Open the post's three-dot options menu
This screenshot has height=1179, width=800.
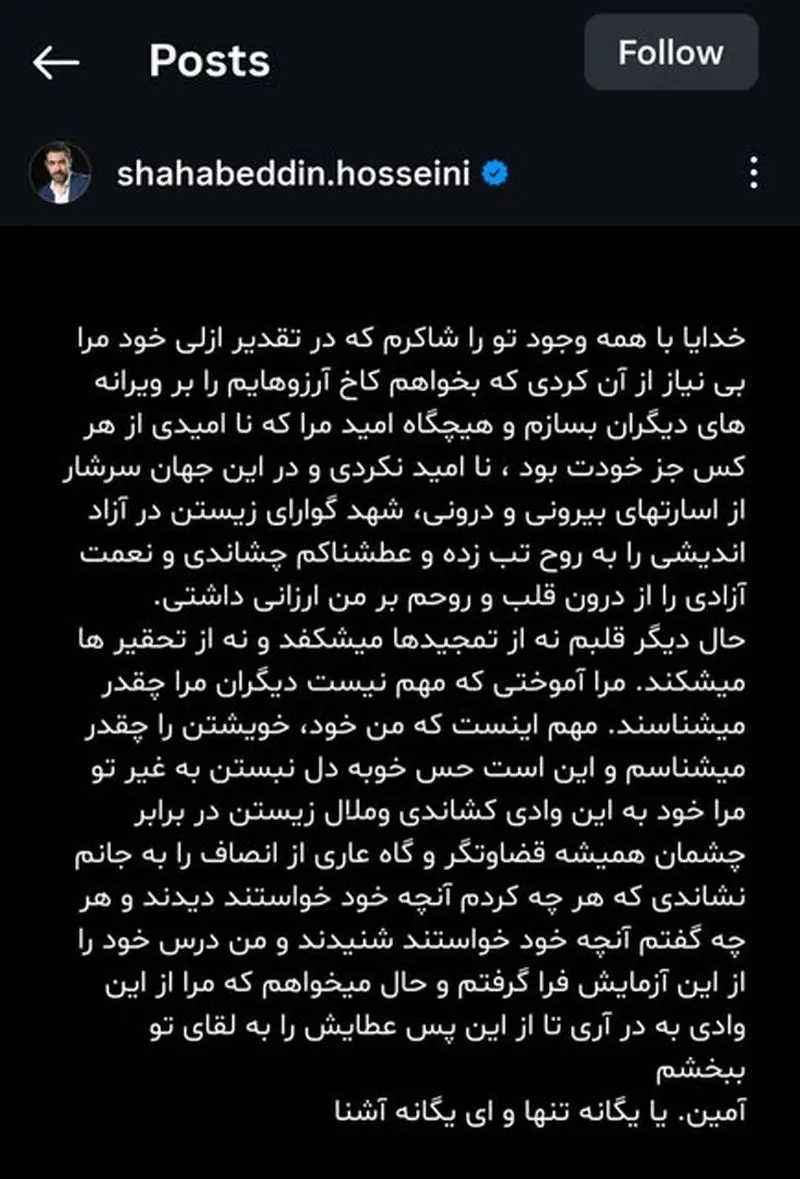[753, 174]
